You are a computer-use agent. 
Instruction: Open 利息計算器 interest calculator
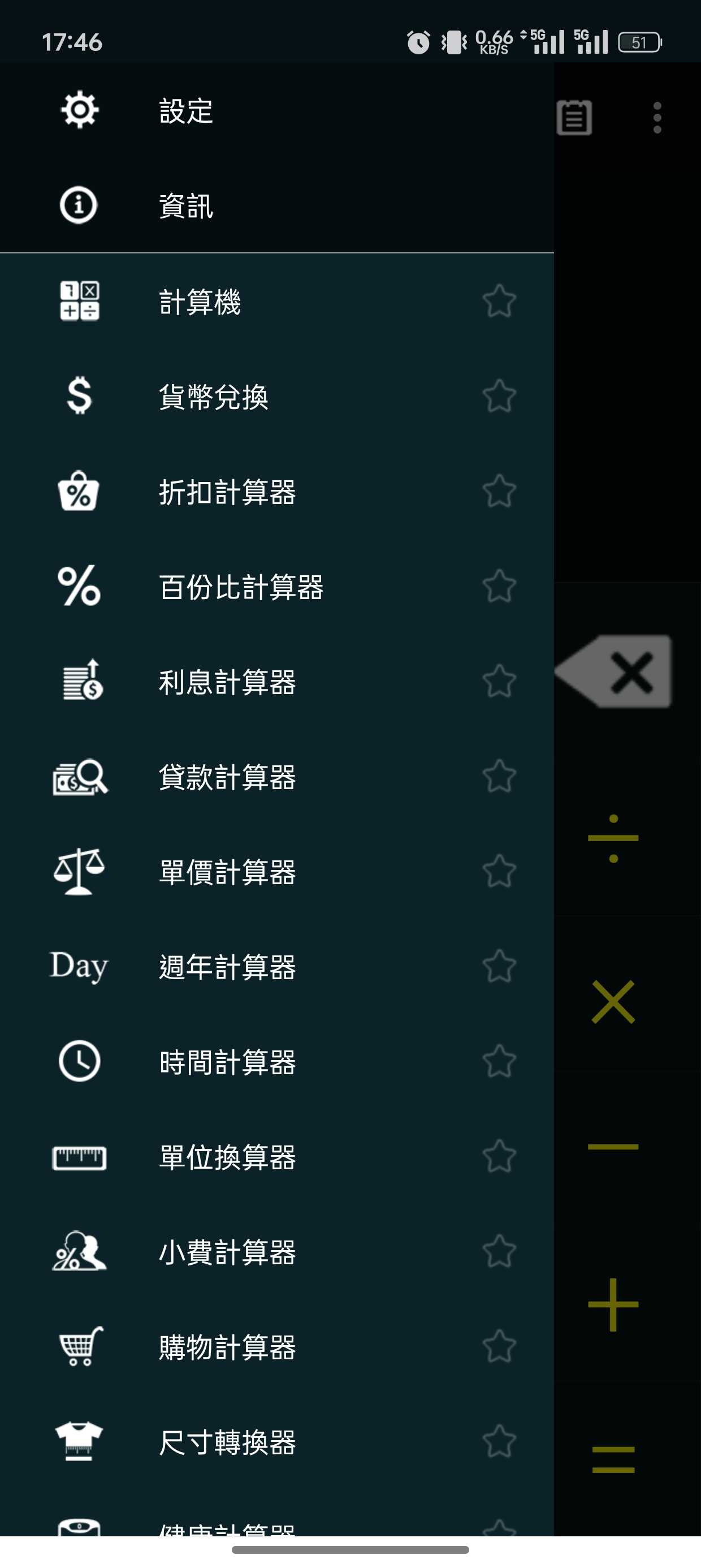(x=277, y=681)
